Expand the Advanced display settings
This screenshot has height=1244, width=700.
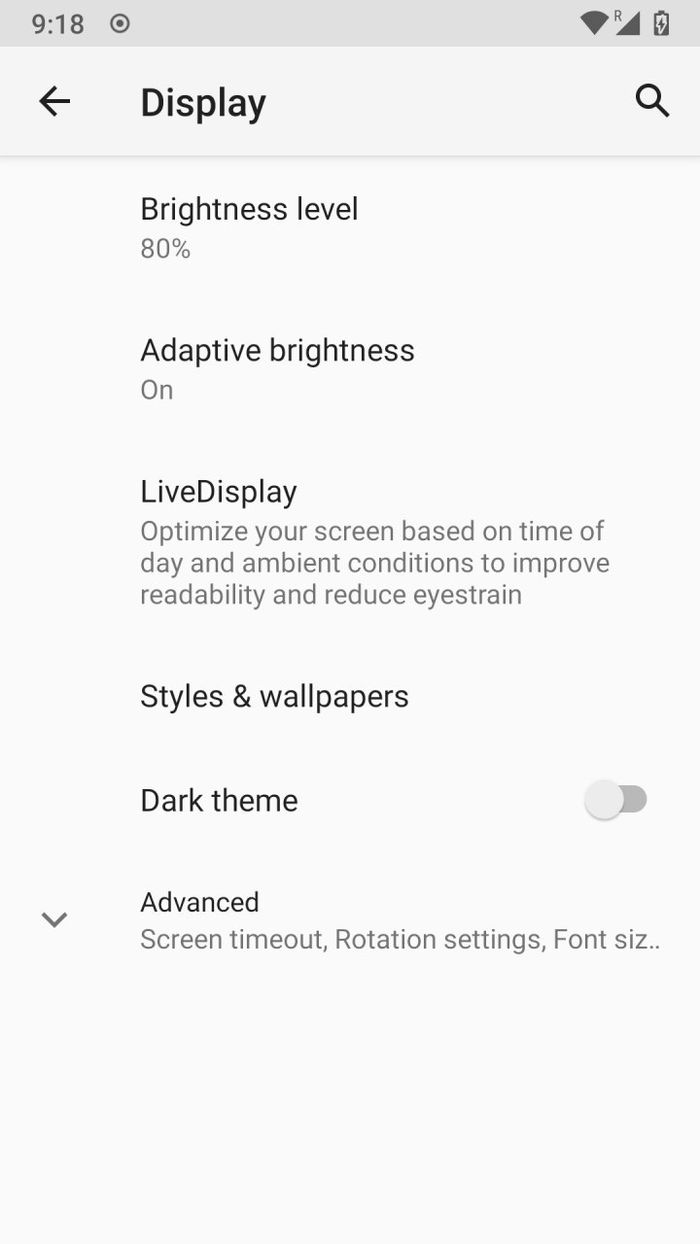pos(350,919)
